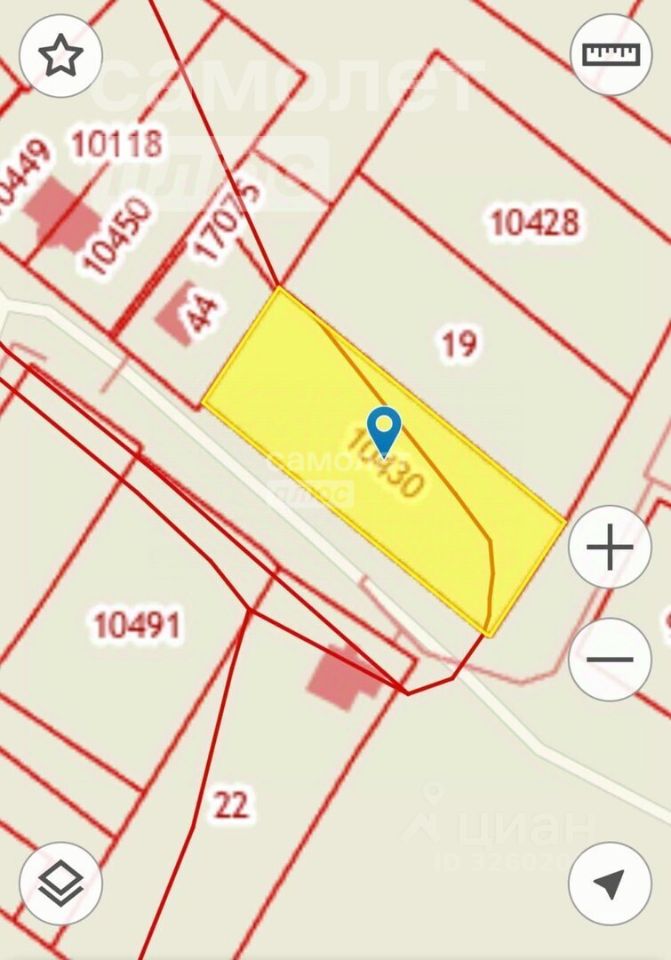Zoom out of the map
671x960 pixels.
pos(610,659)
